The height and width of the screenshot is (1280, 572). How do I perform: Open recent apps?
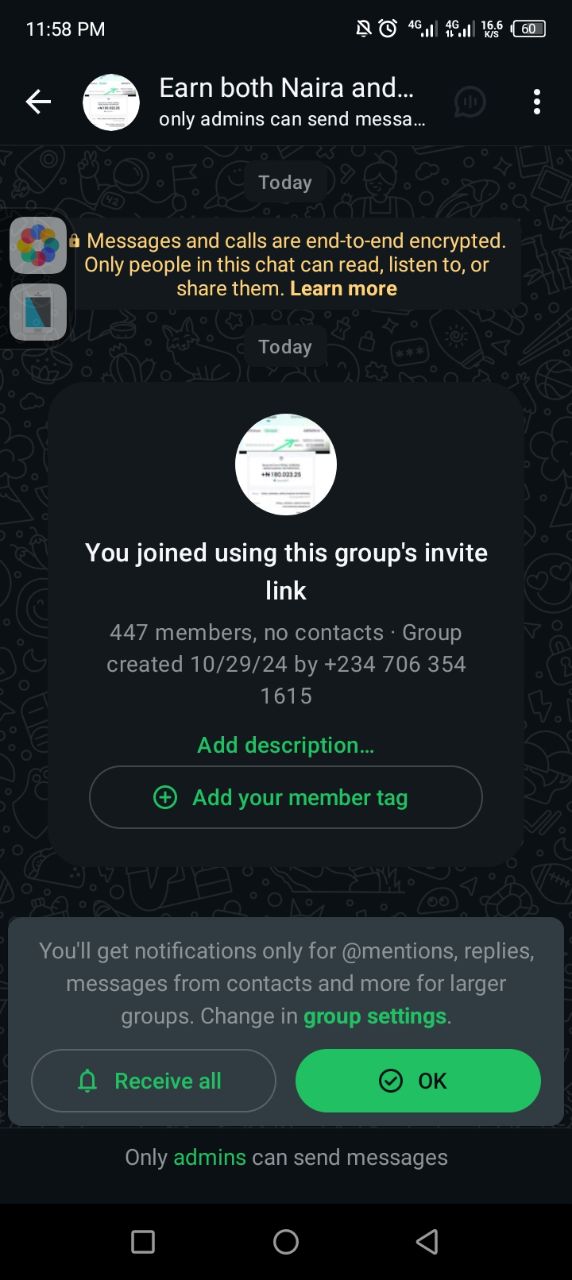143,1242
